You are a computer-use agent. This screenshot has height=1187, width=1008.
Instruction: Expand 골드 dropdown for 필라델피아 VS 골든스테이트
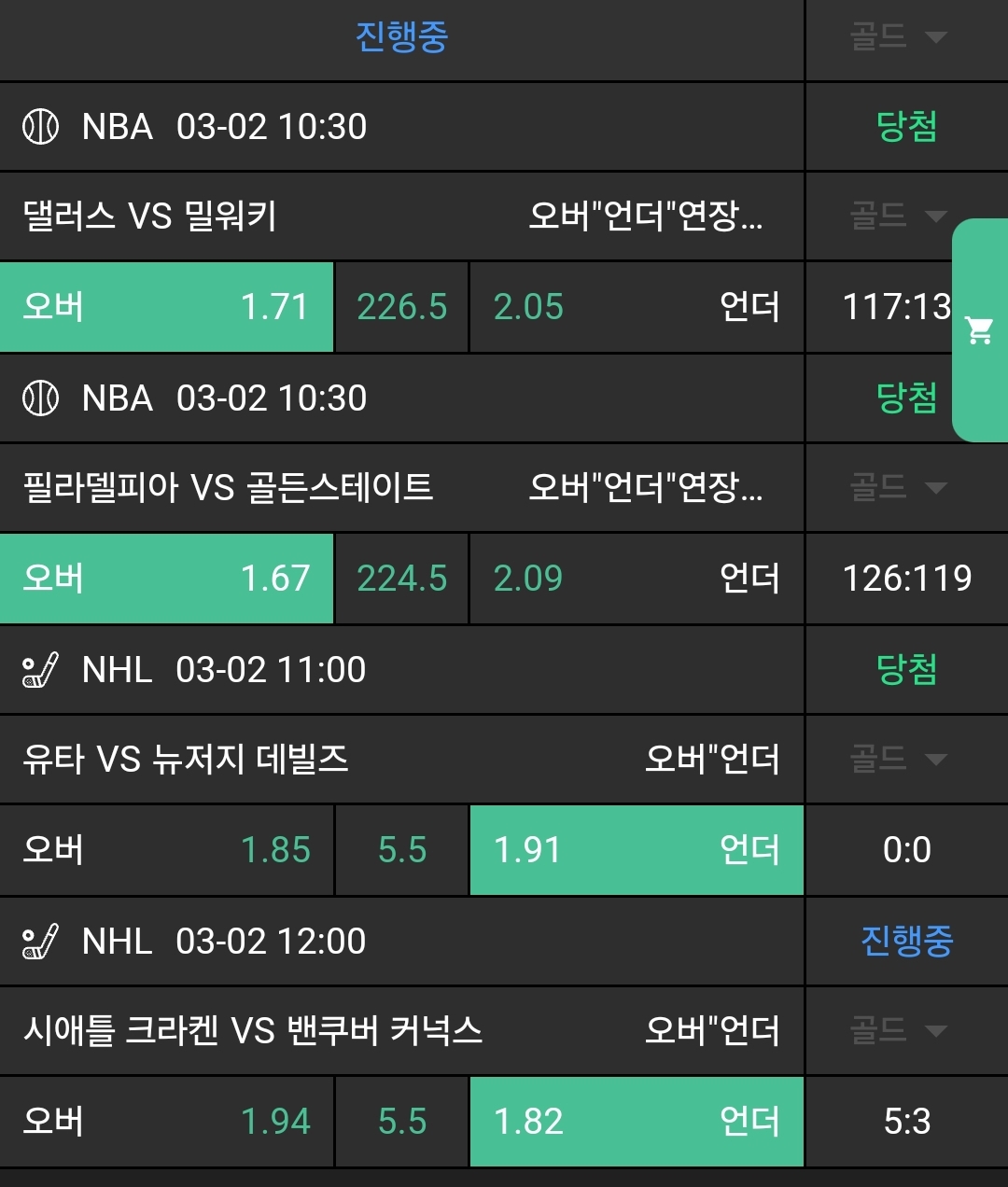[898, 487]
